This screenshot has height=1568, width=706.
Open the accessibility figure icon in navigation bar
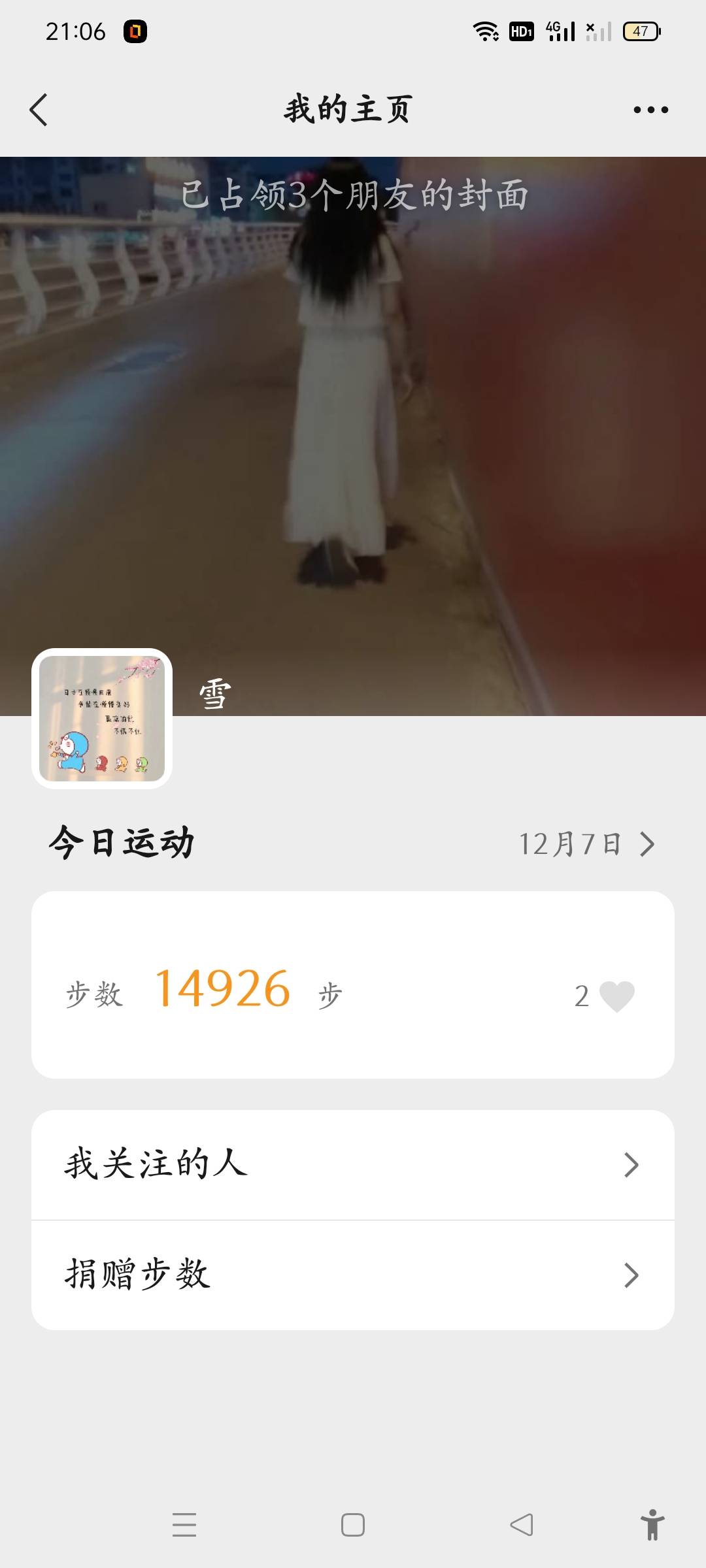(652, 1525)
